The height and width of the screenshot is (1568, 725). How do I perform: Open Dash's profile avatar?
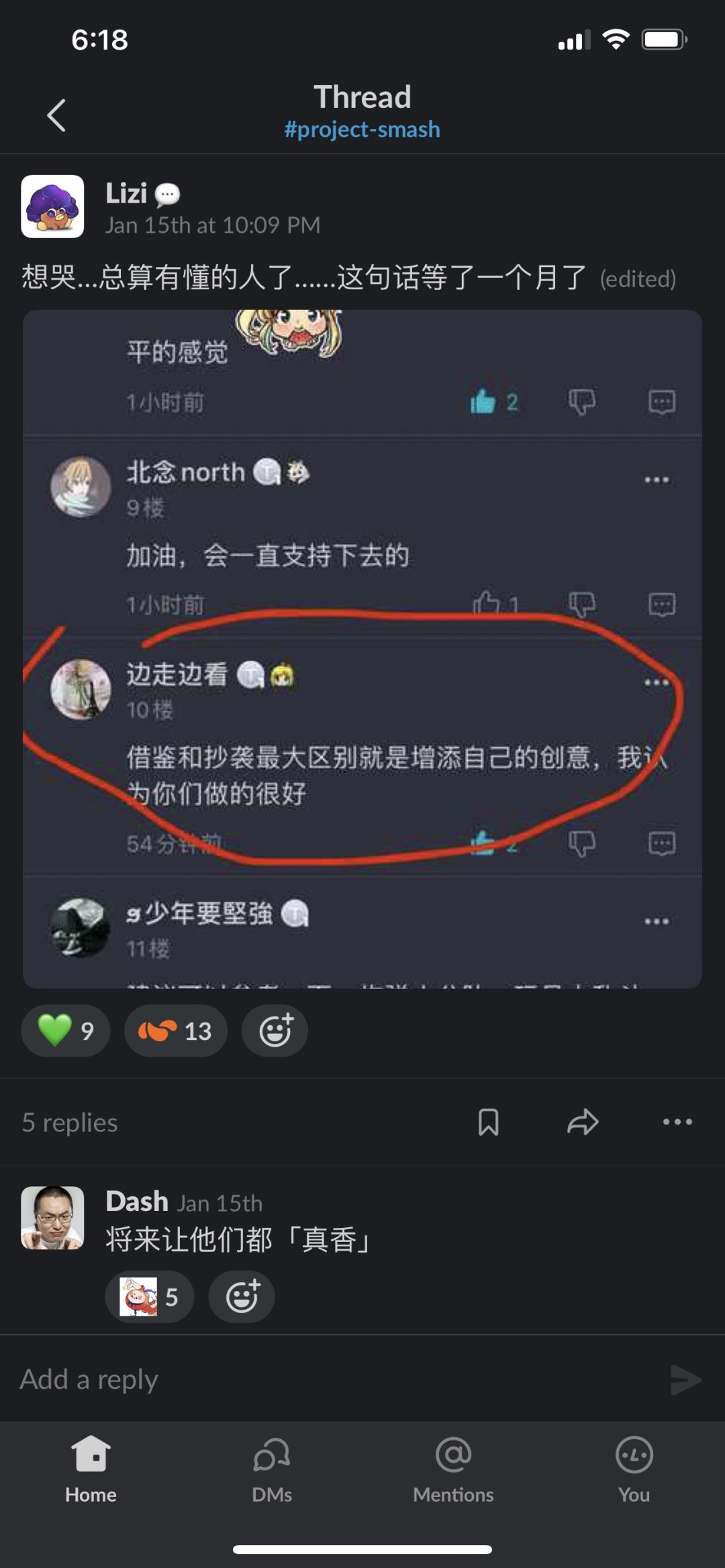point(52,1218)
